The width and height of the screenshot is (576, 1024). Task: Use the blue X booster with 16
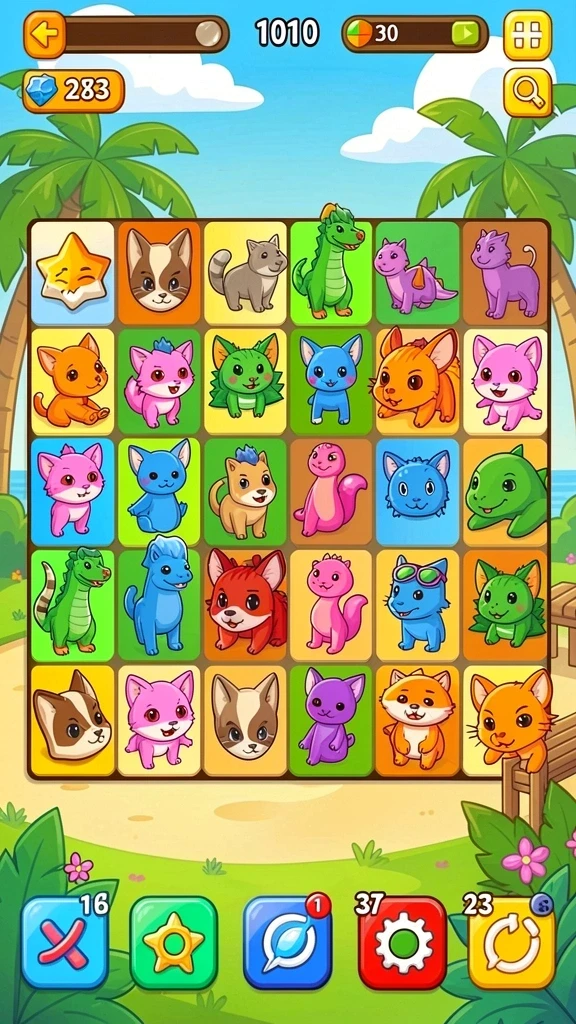point(65,942)
